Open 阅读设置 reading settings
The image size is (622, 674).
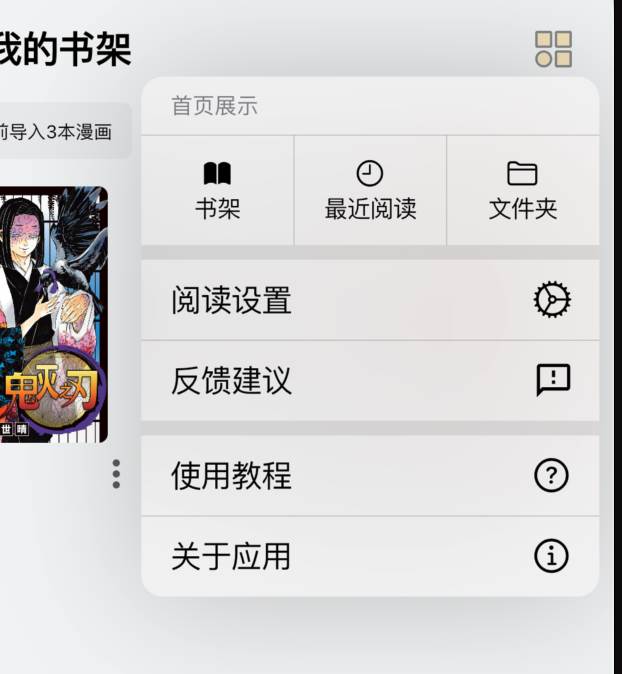coord(370,300)
